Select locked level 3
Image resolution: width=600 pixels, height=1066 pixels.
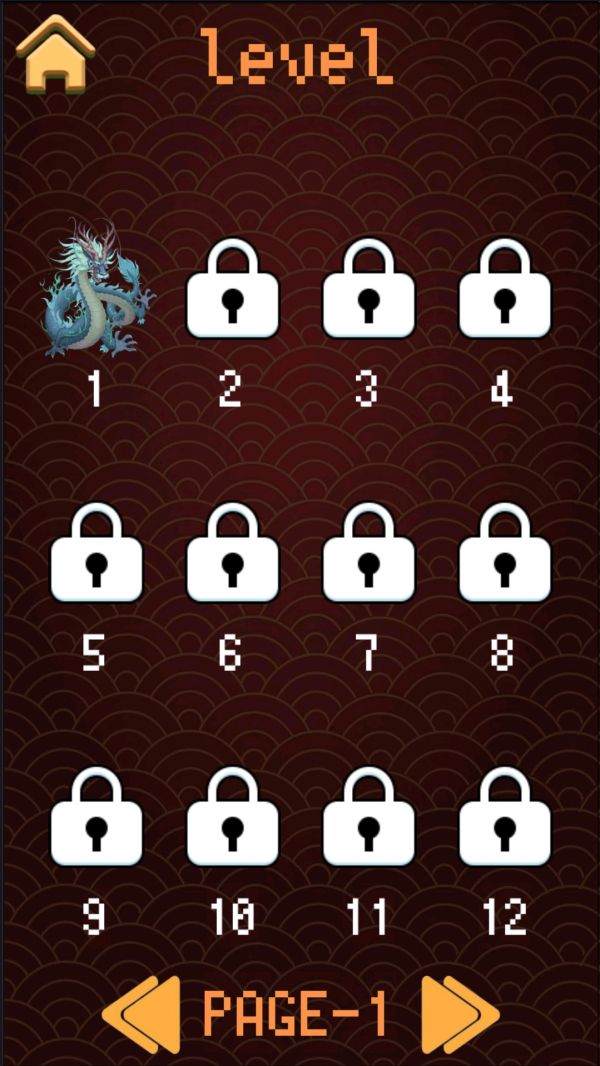tap(368, 289)
